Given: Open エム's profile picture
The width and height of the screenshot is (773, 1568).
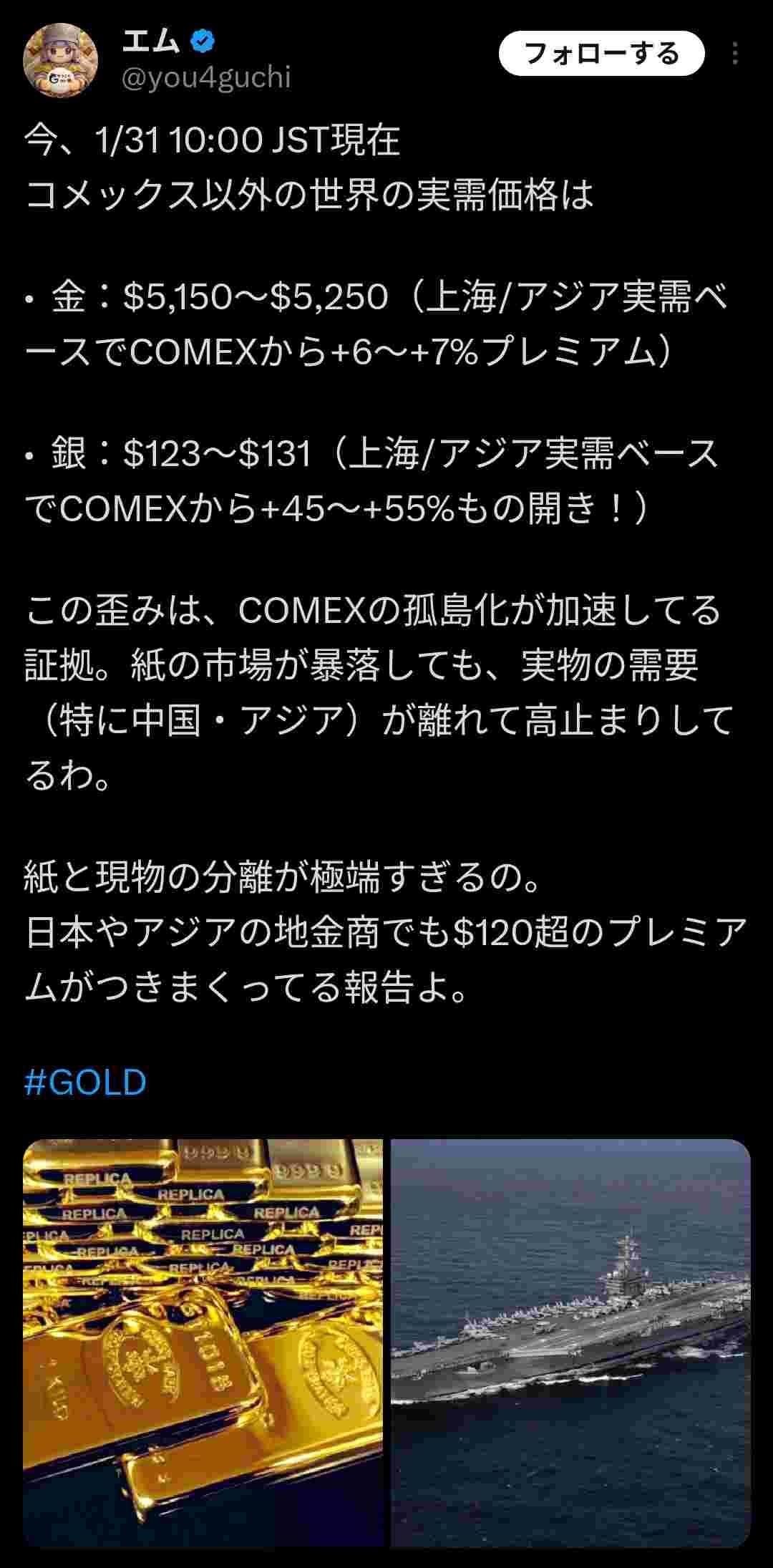Looking at the screenshot, I should pyautogui.click(x=61, y=59).
